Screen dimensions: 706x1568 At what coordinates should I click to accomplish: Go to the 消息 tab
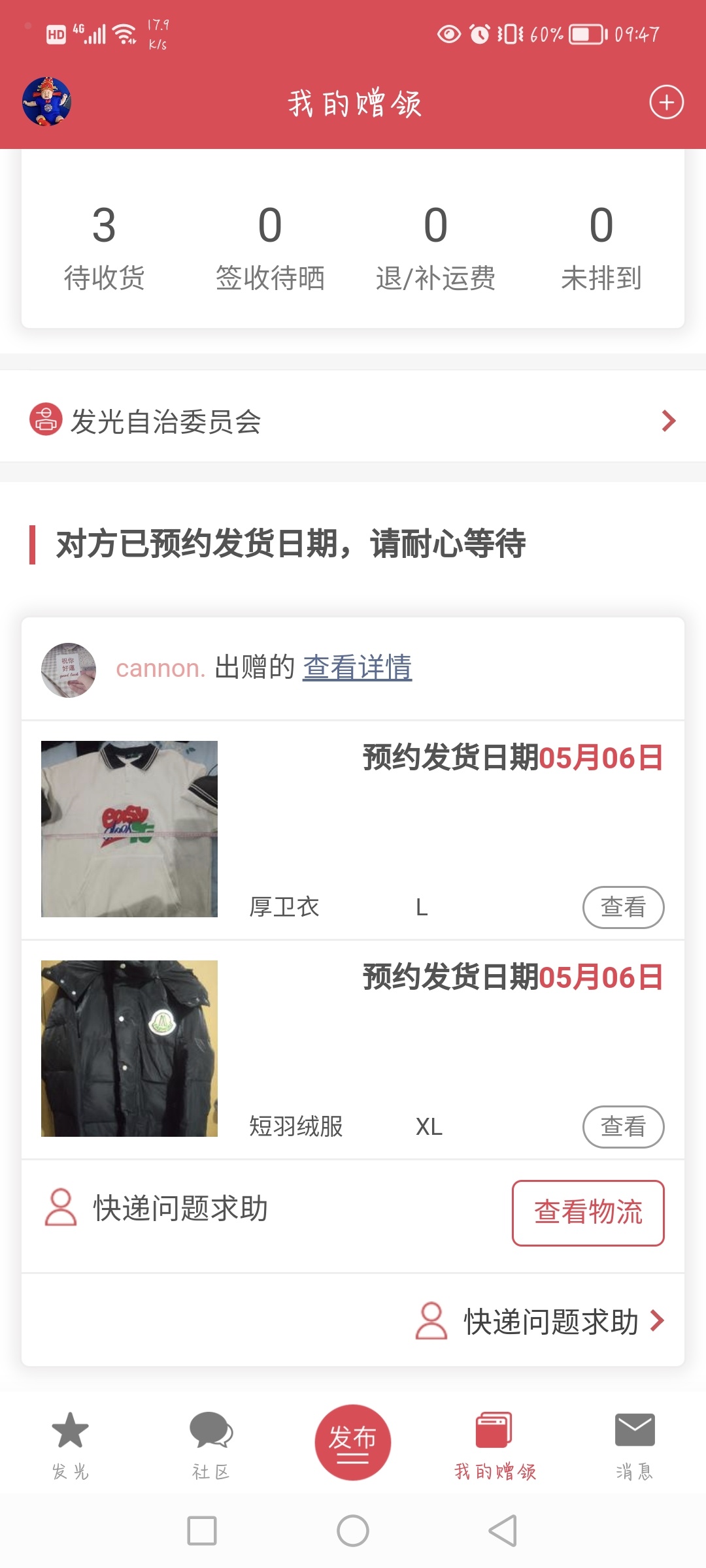(634, 1444)
